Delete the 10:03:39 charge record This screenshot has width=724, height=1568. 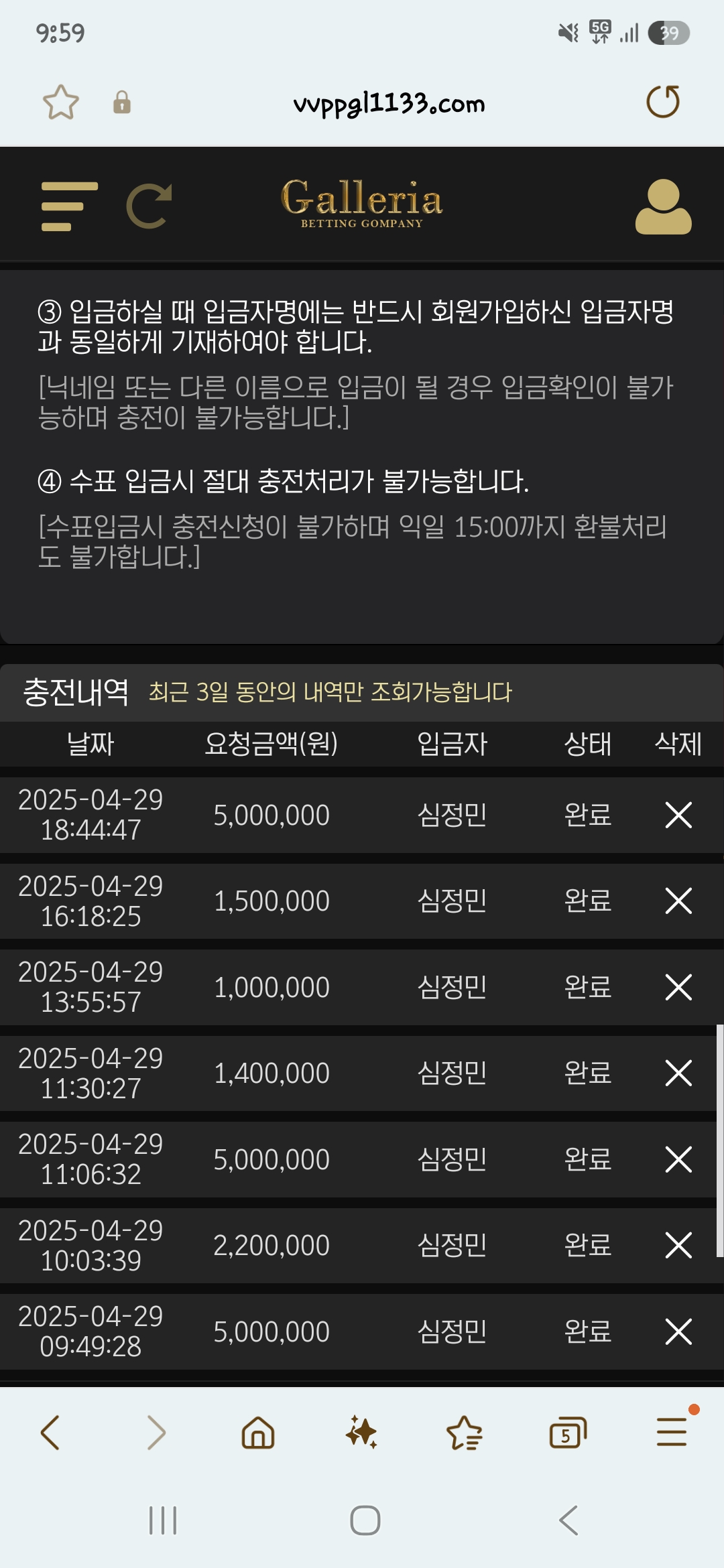pos(678,1245)
